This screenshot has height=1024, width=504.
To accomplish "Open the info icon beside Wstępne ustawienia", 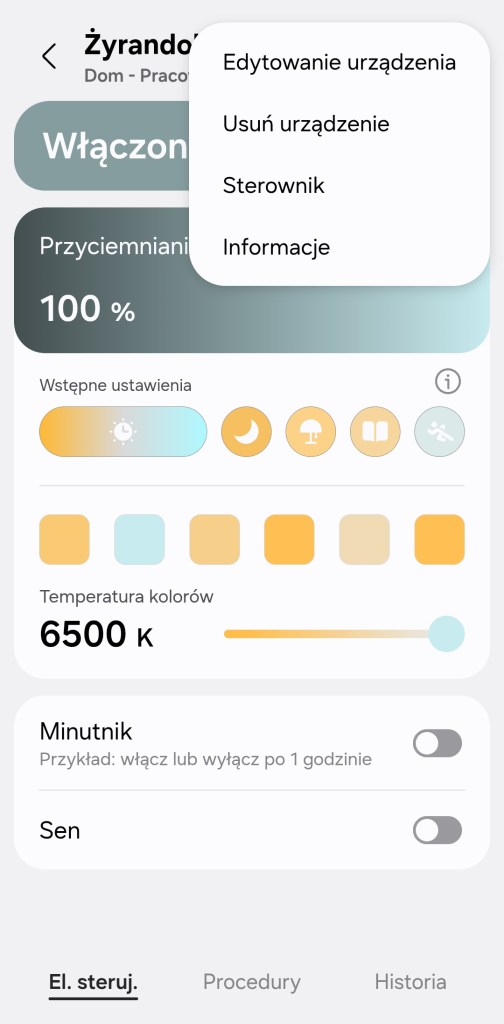I will (x=448, y=381).
